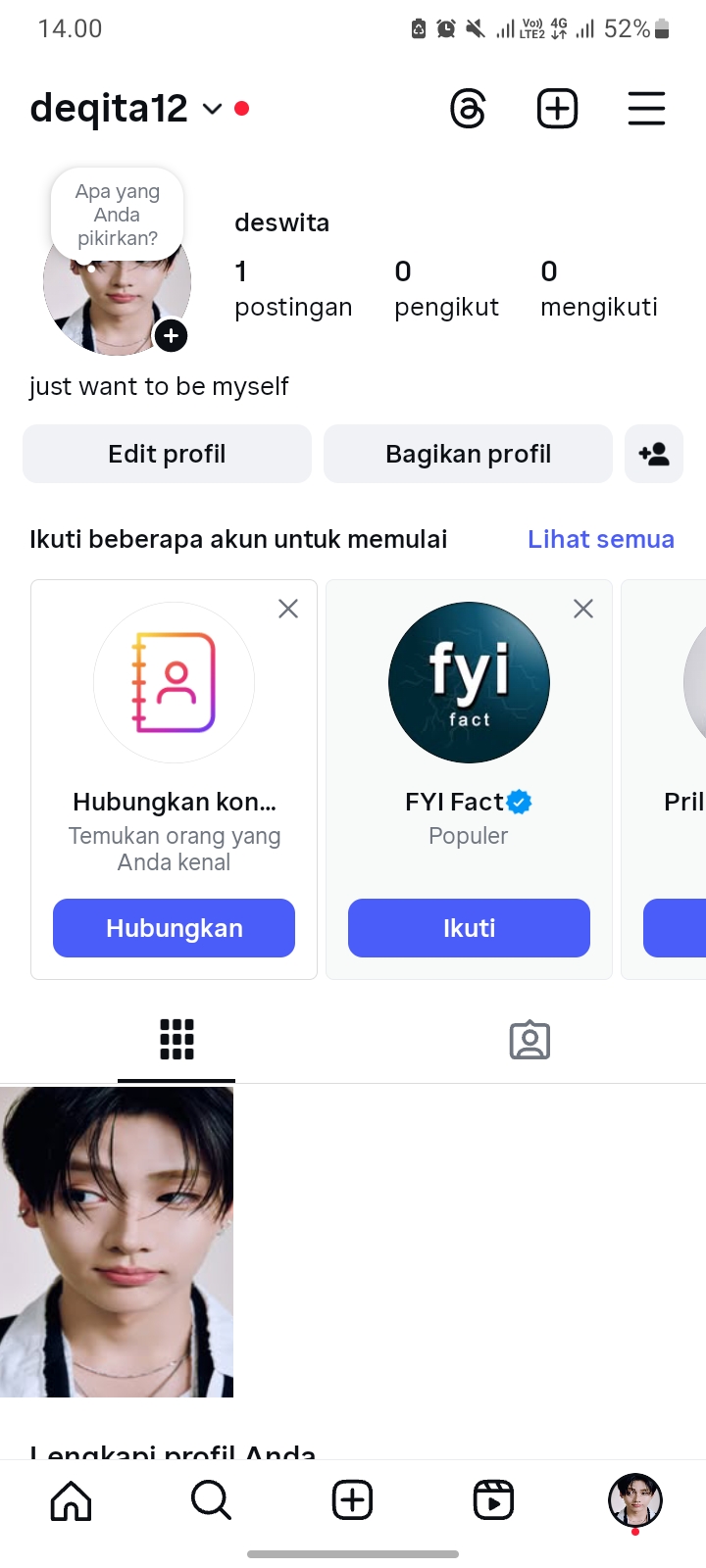This screenshot has width=706, height=1568.
Task: Open Lihat semua suggested accounts
Action: click(600, 539)
